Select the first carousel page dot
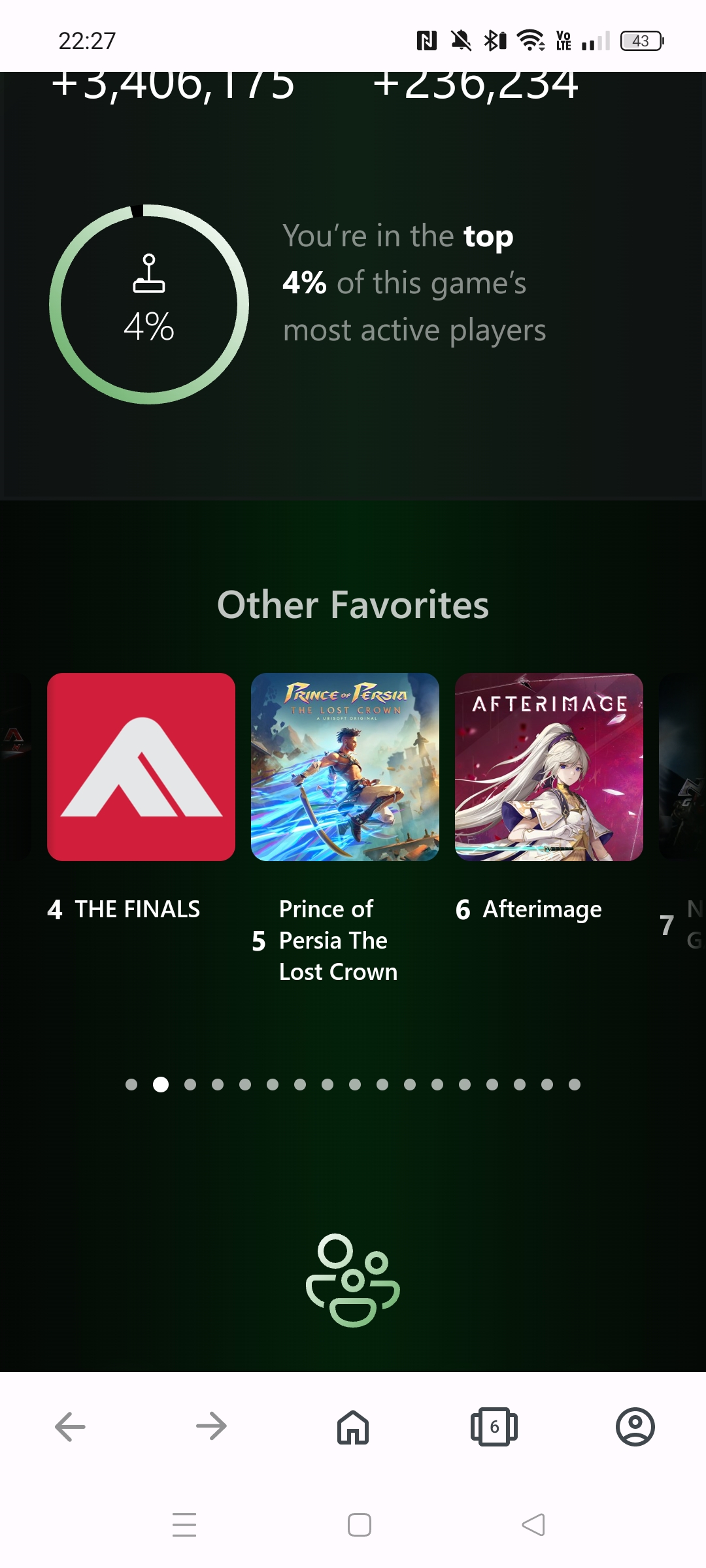Screen dimensions: 706x1568 point(131,1085)
